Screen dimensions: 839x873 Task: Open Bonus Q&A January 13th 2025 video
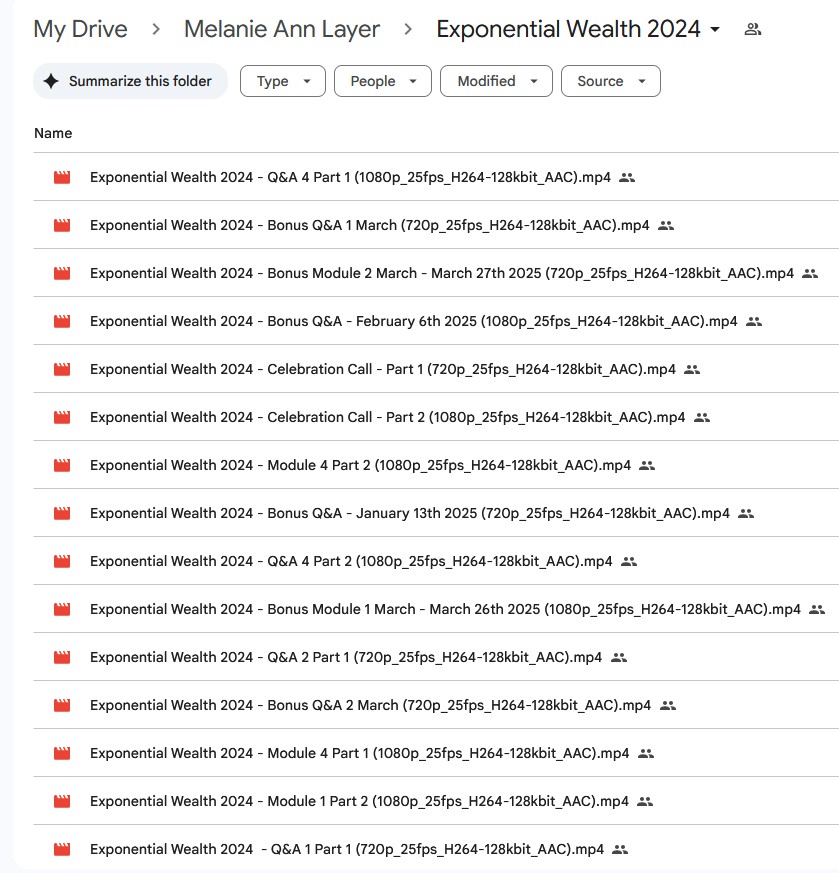(x=409, y=514)
